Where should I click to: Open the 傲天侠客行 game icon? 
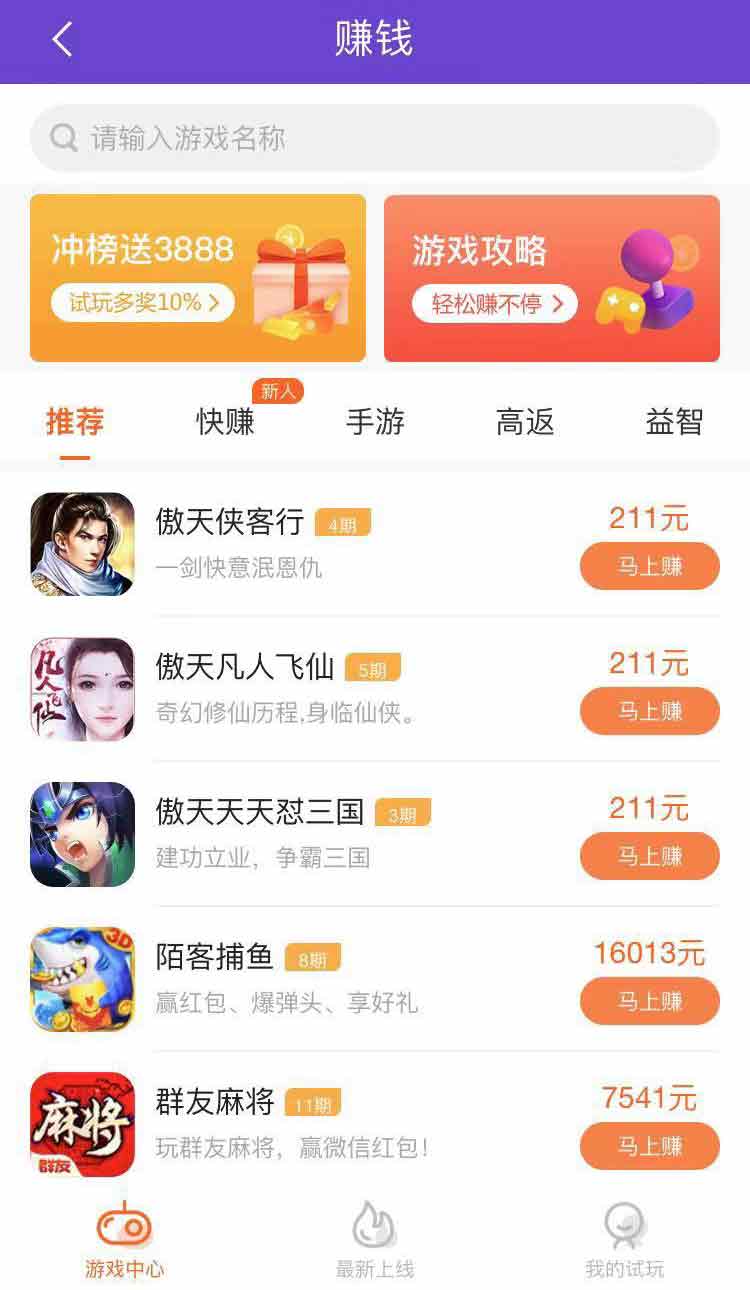click(82, 543)
